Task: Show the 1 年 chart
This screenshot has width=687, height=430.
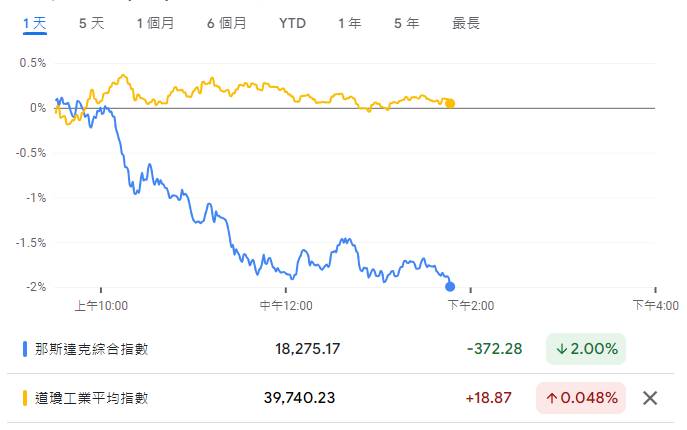Action: pos(349,23)
